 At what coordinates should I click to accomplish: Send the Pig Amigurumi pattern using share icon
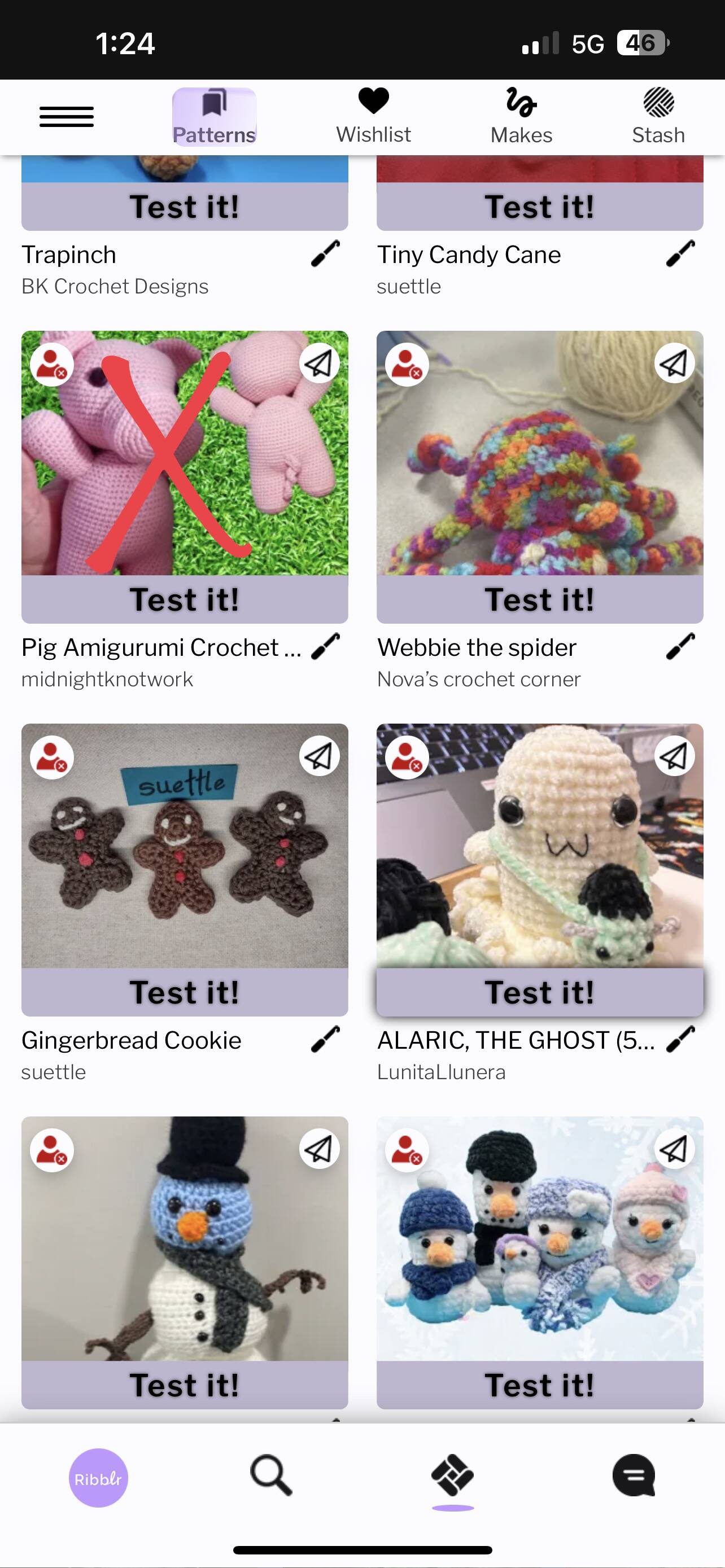[x=319, y=363]
